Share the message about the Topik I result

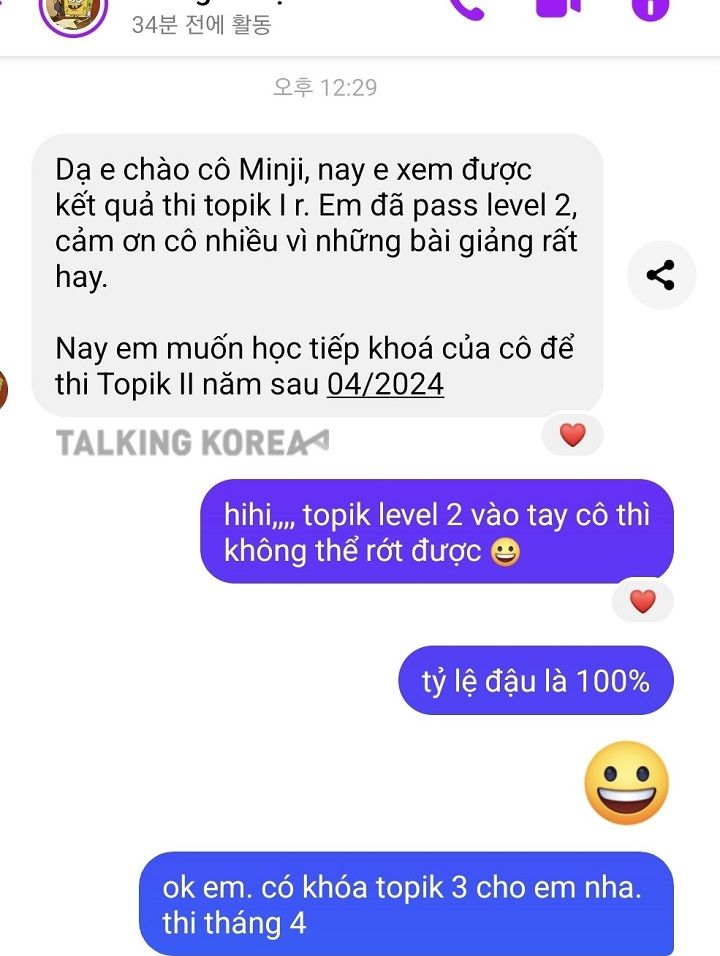coord(660,275)
